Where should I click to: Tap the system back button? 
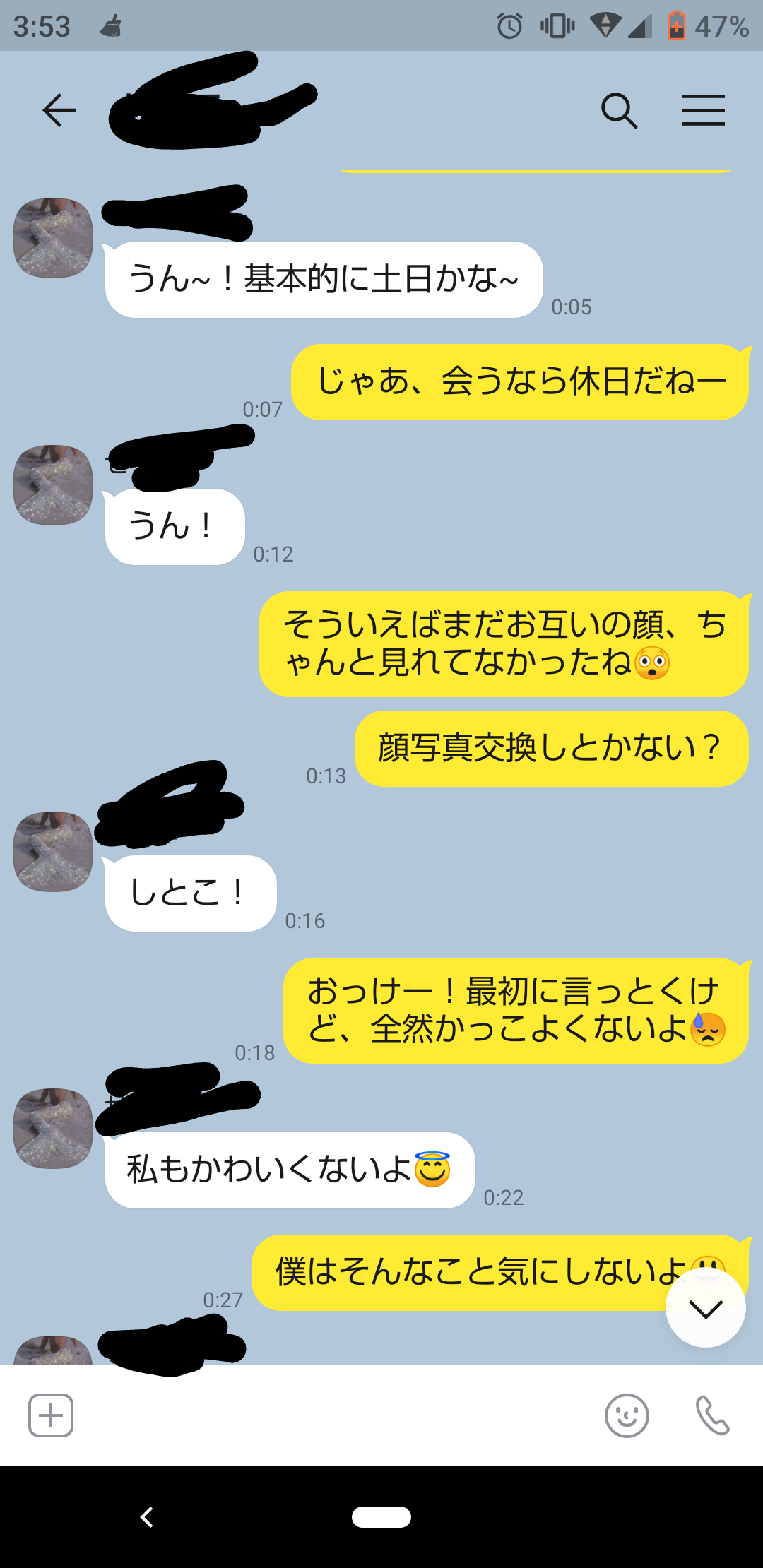[147, 1516]
